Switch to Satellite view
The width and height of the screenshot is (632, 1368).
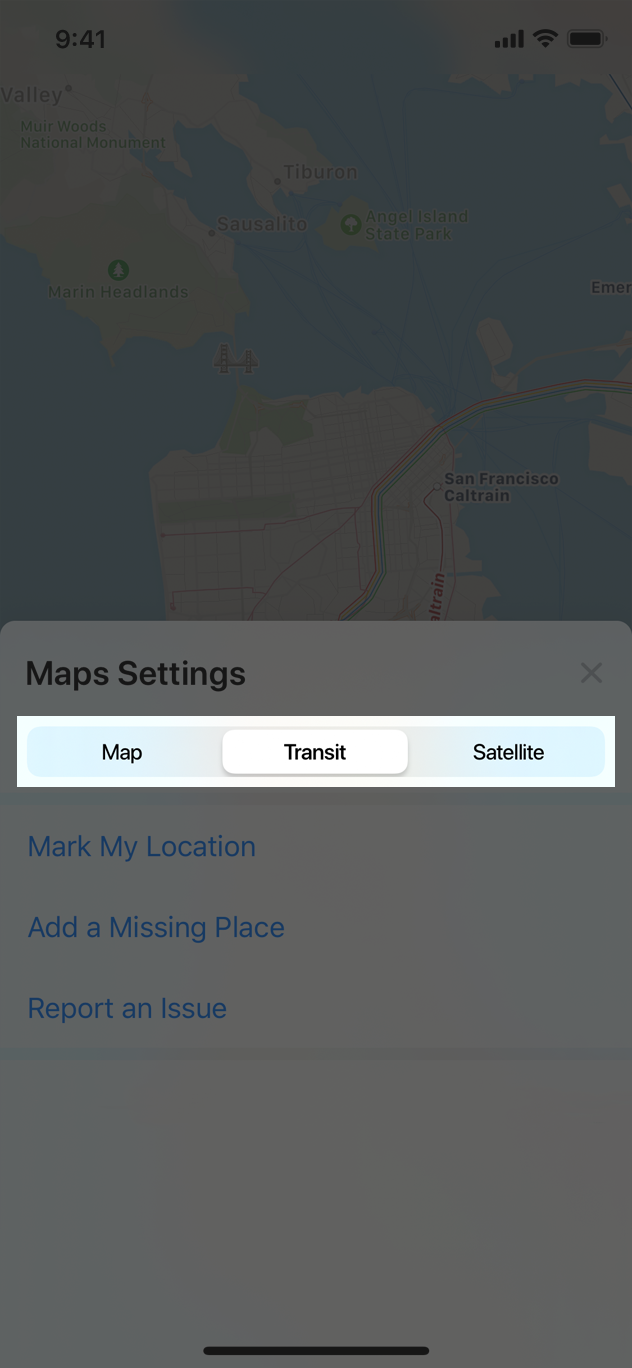(x=508, y=752)
